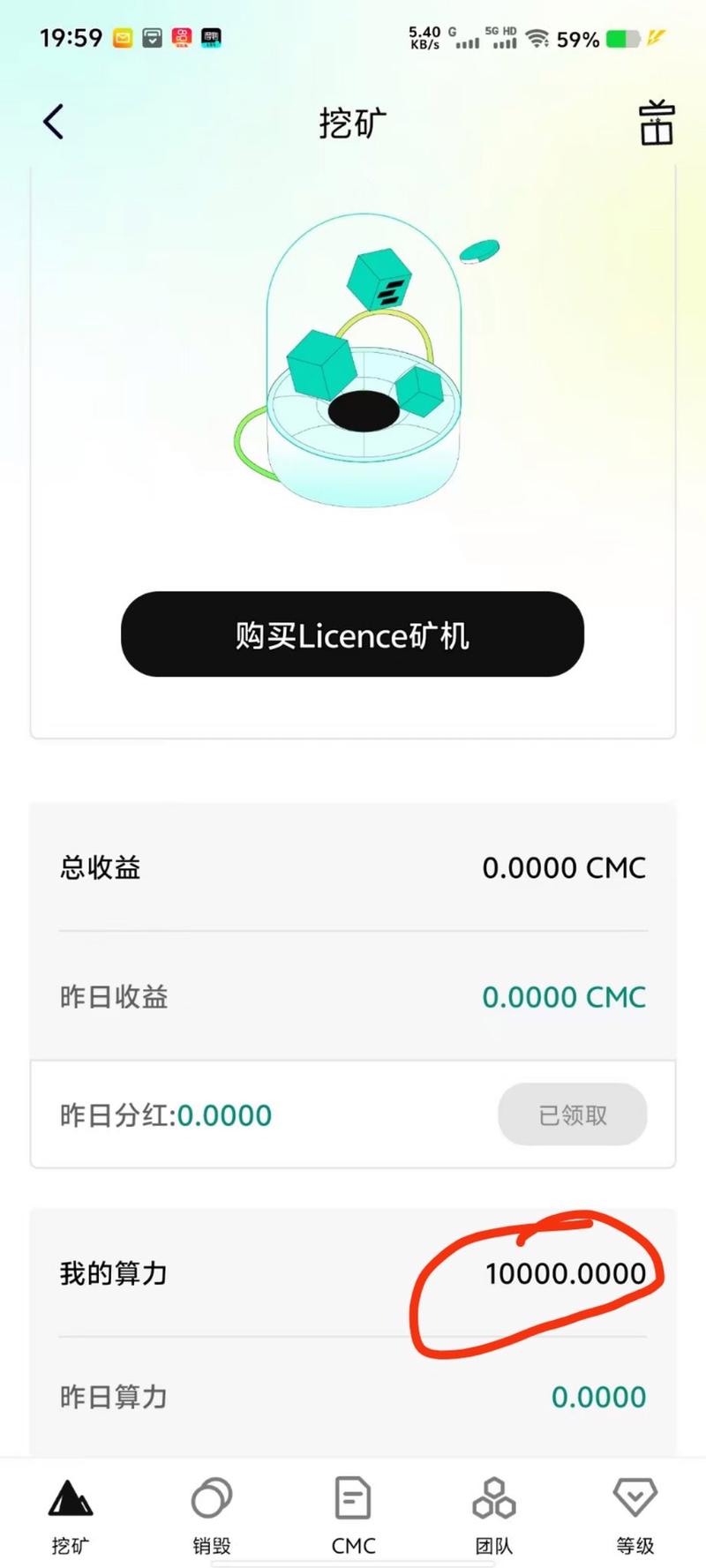
Task: Open the 销毁 burn section icon
Action: [x=211, y=1497]
